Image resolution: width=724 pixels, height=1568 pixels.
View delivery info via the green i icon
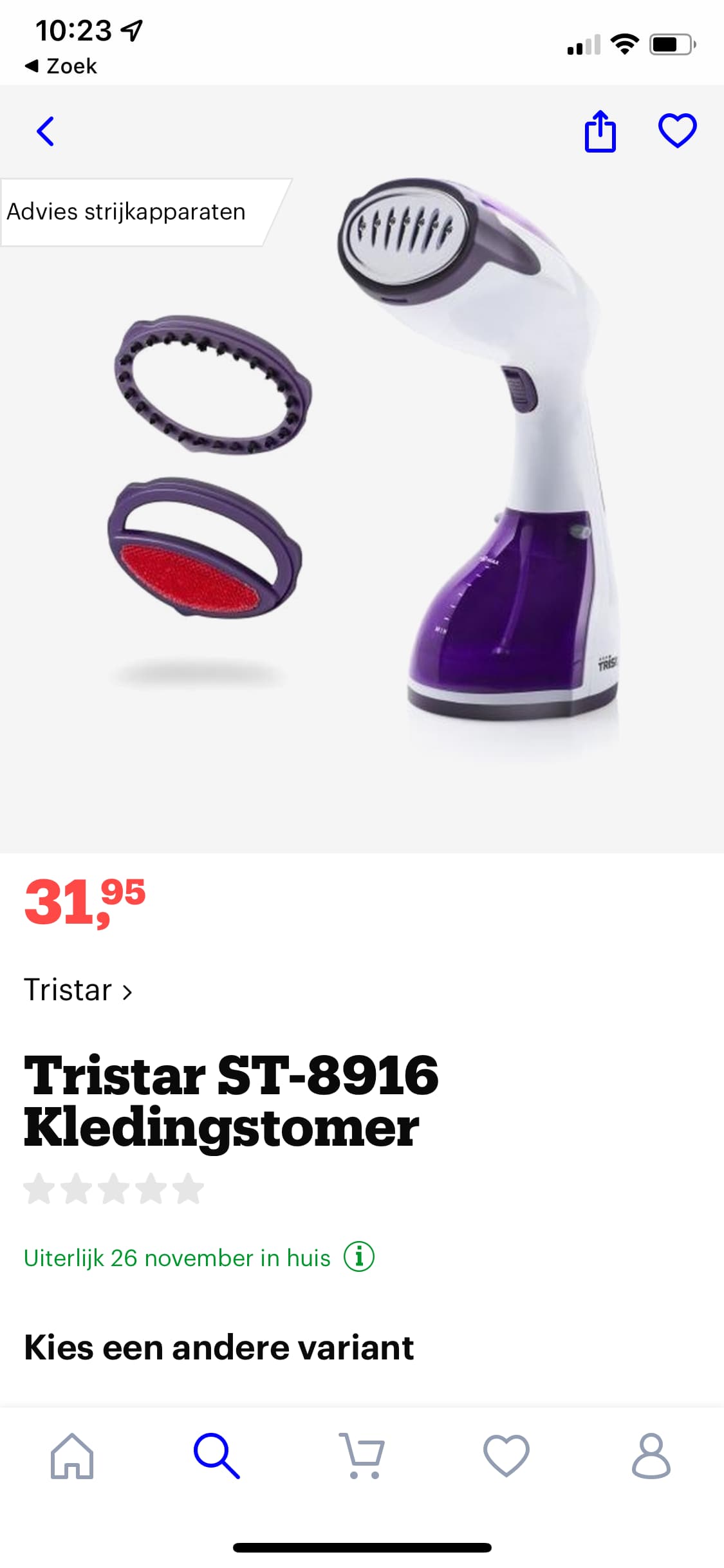(359, 1256)
